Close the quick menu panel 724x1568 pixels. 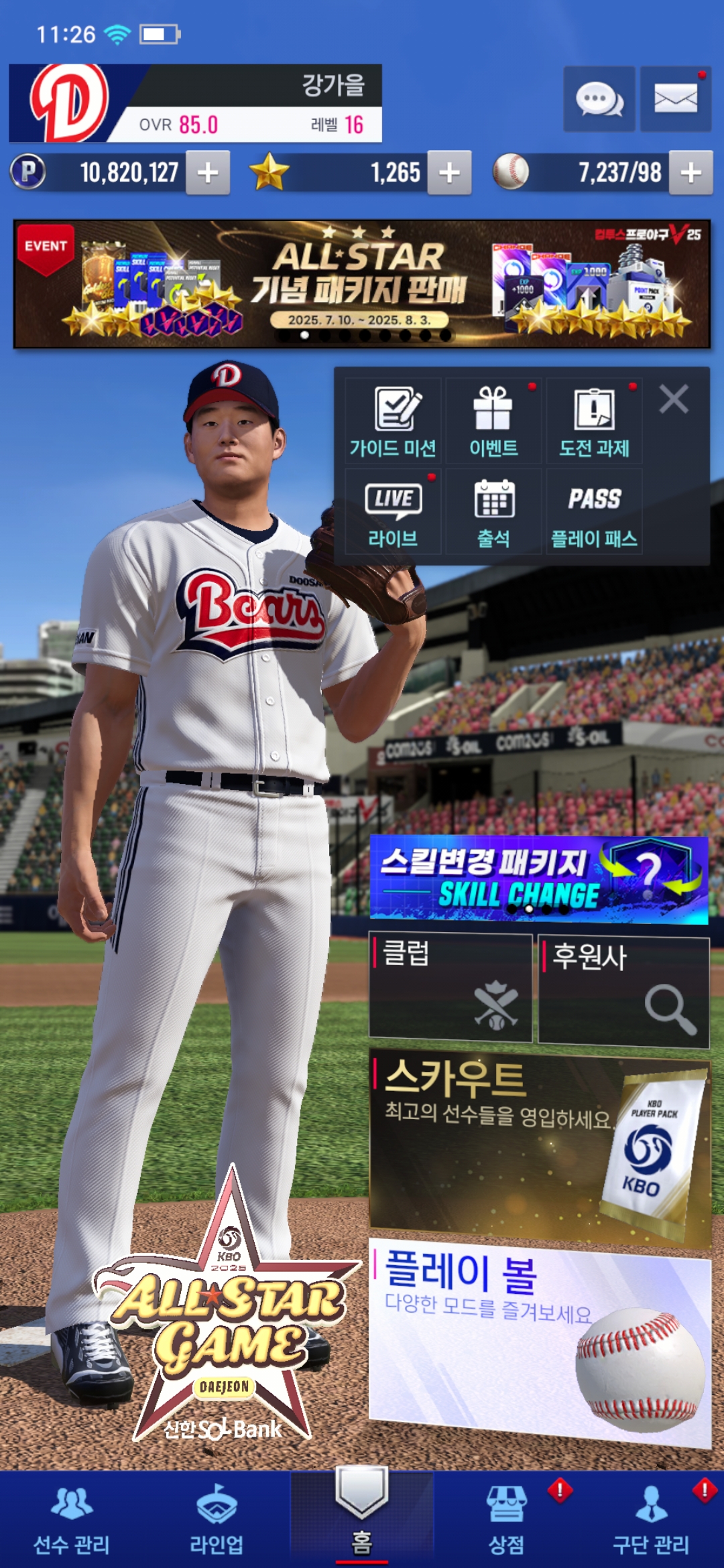tap(673, 399)
